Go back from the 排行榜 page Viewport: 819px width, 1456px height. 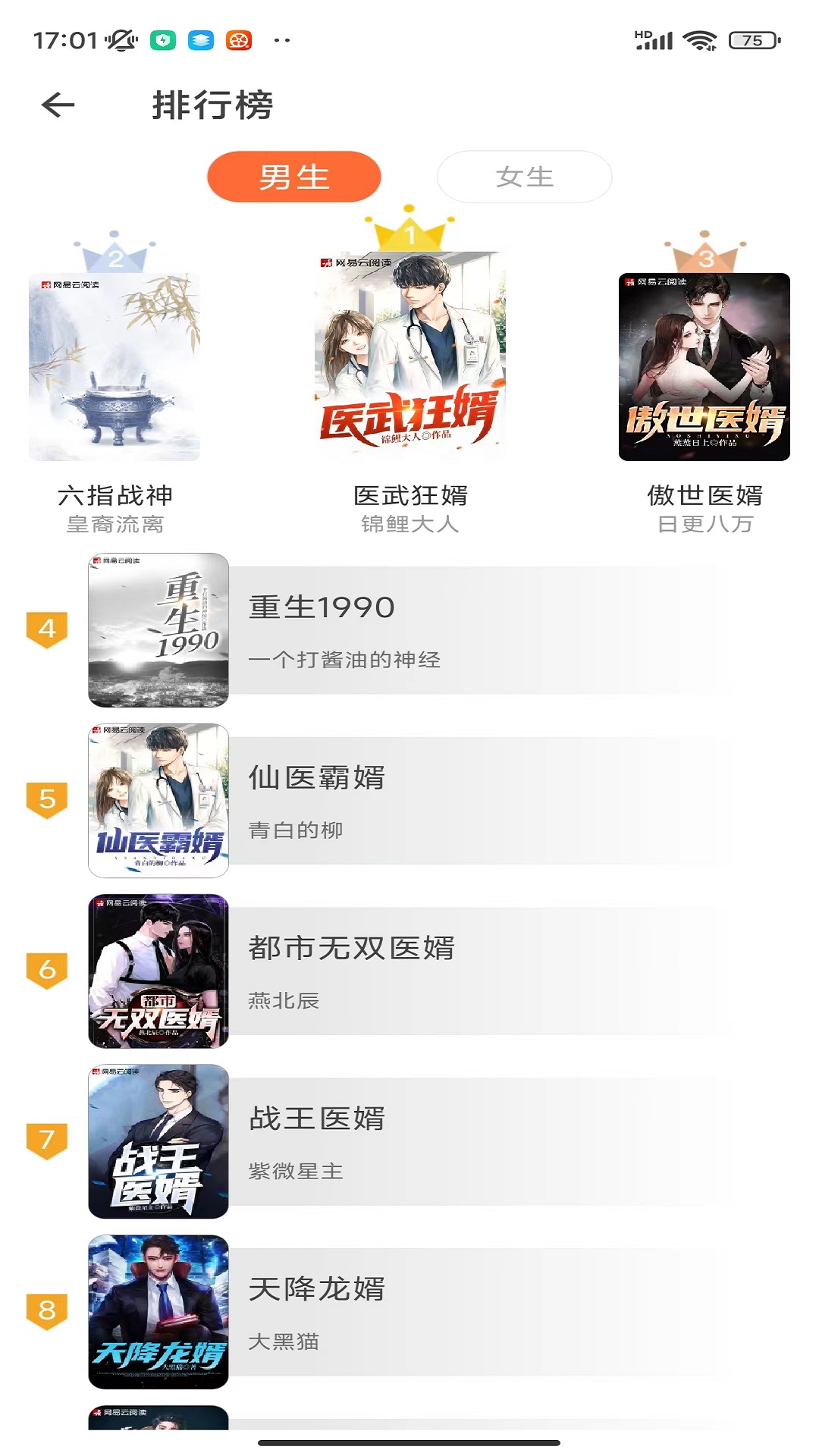click(58, 105)
